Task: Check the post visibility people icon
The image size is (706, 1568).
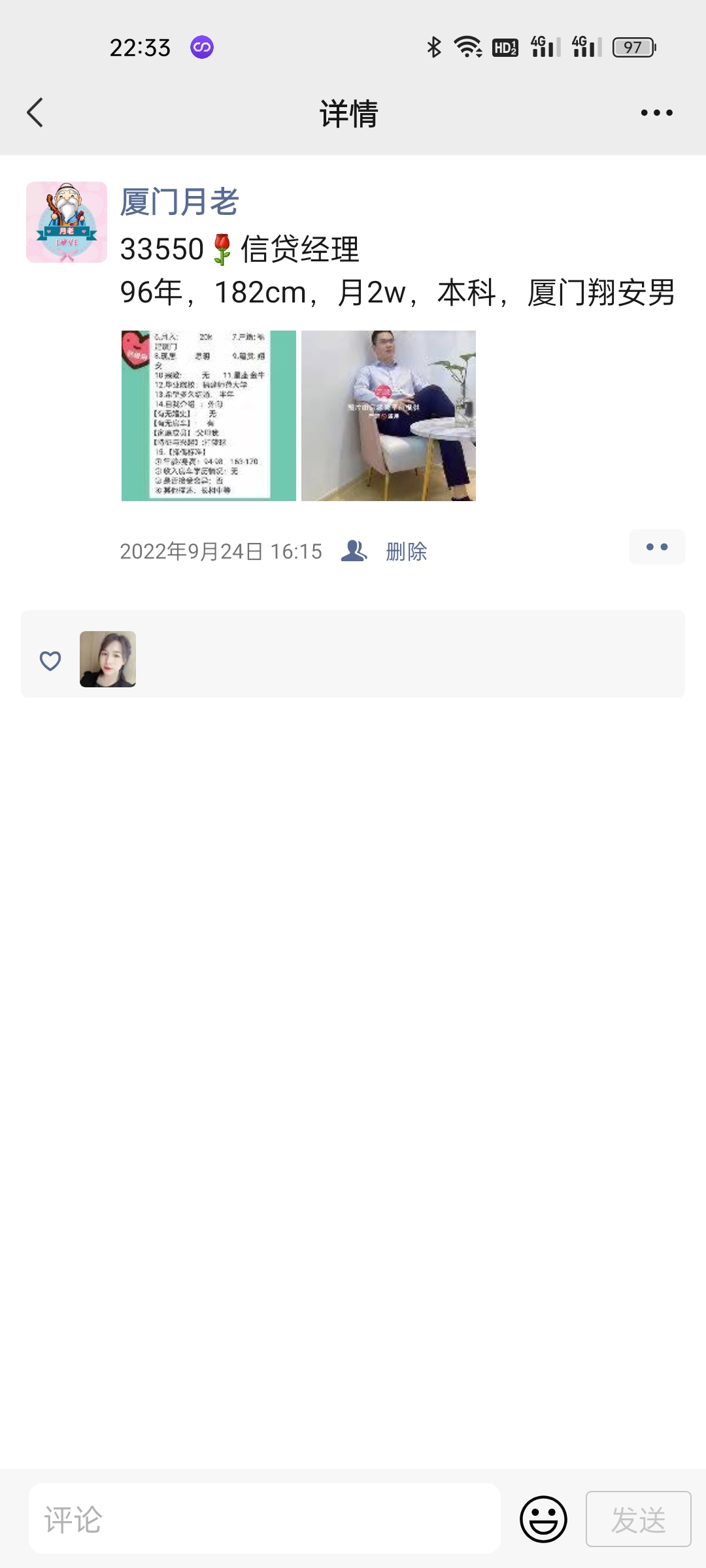Action: (354, 551)
